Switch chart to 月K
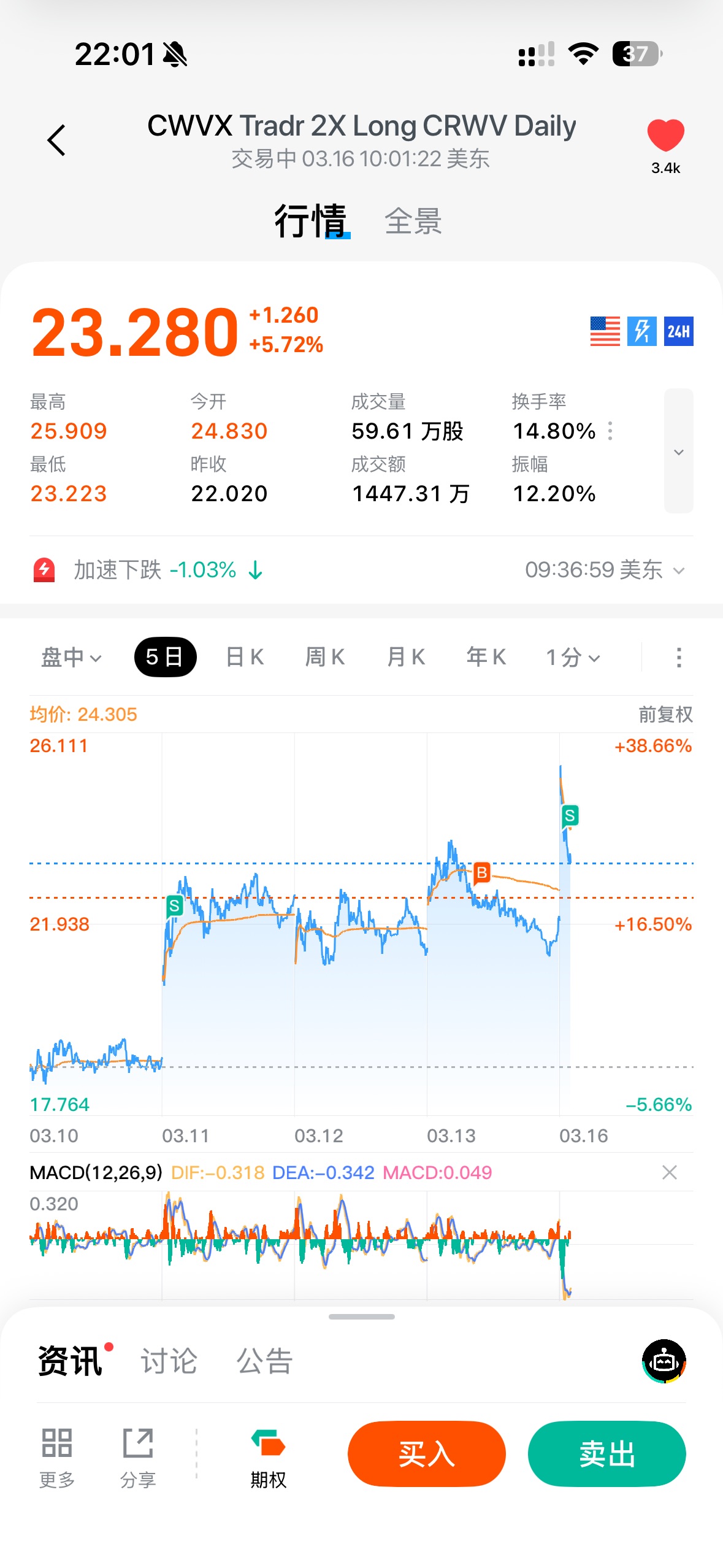This screenshot has height=1568, width=723. click(x=405, y=658)
